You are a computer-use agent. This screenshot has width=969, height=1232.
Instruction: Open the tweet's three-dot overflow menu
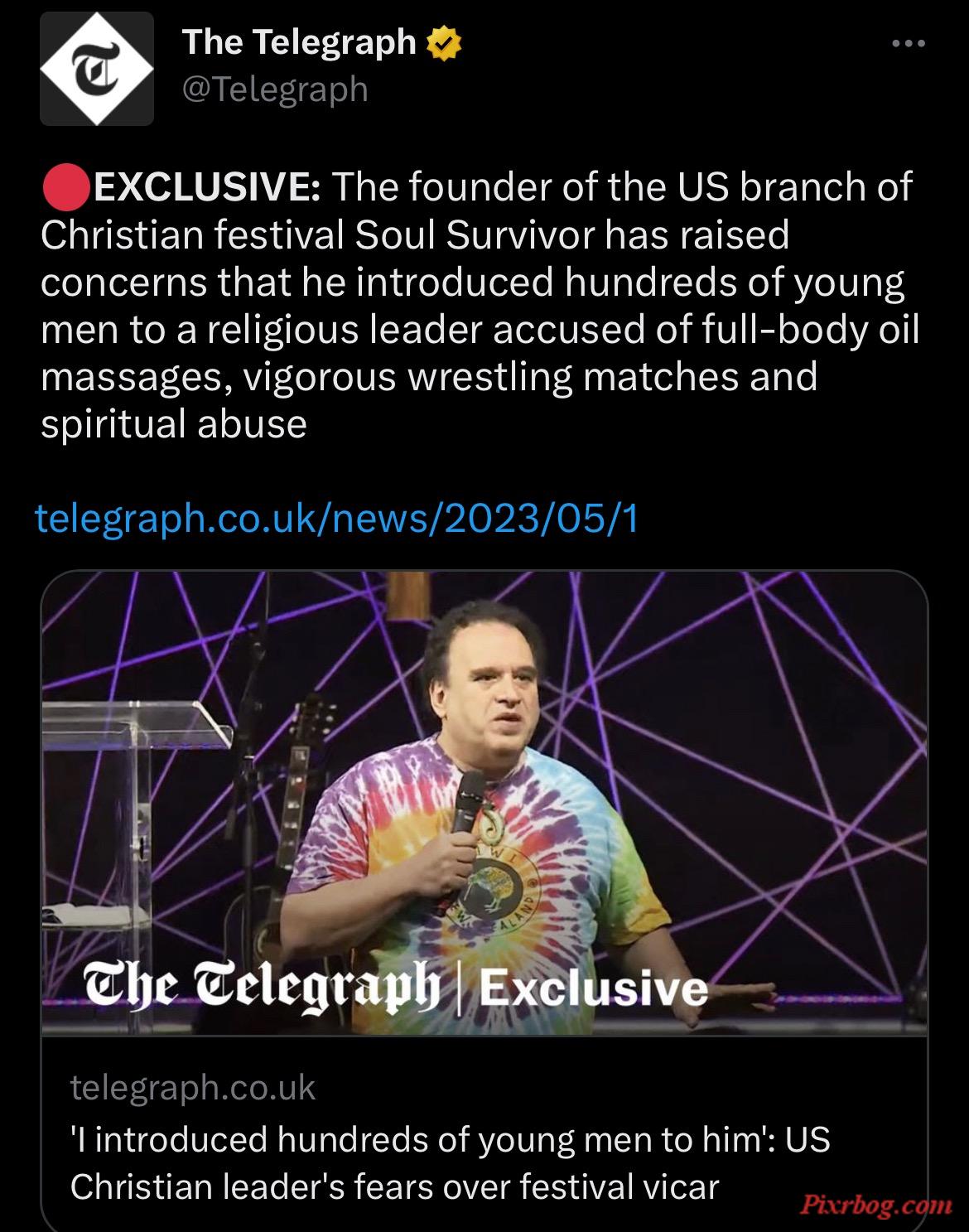(908, 45)
